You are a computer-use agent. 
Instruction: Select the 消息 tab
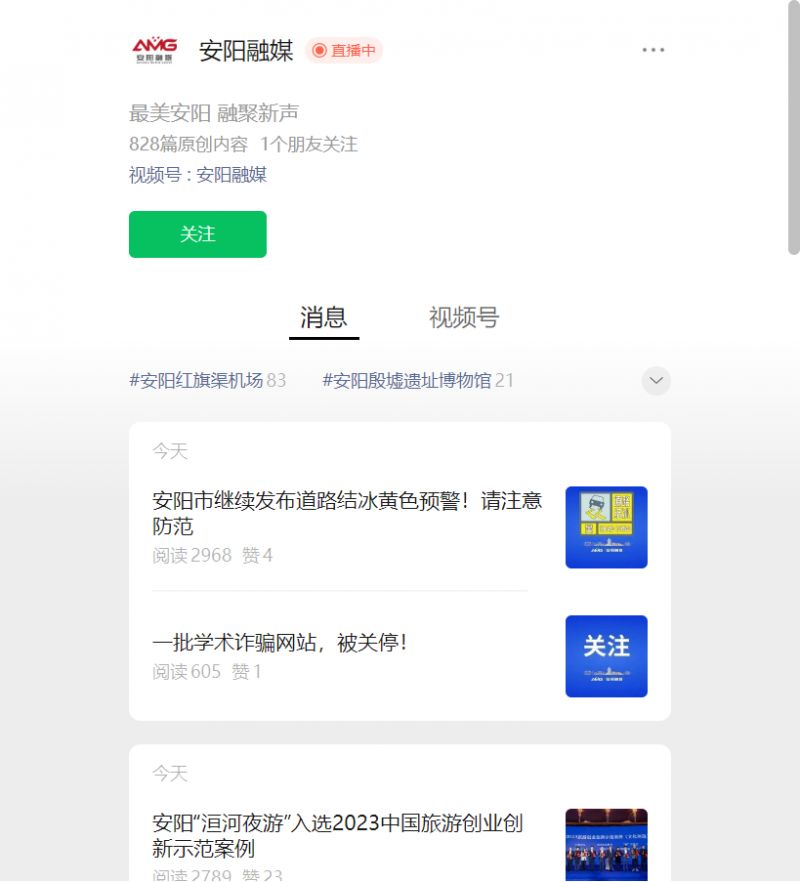(x=323, y=318)
